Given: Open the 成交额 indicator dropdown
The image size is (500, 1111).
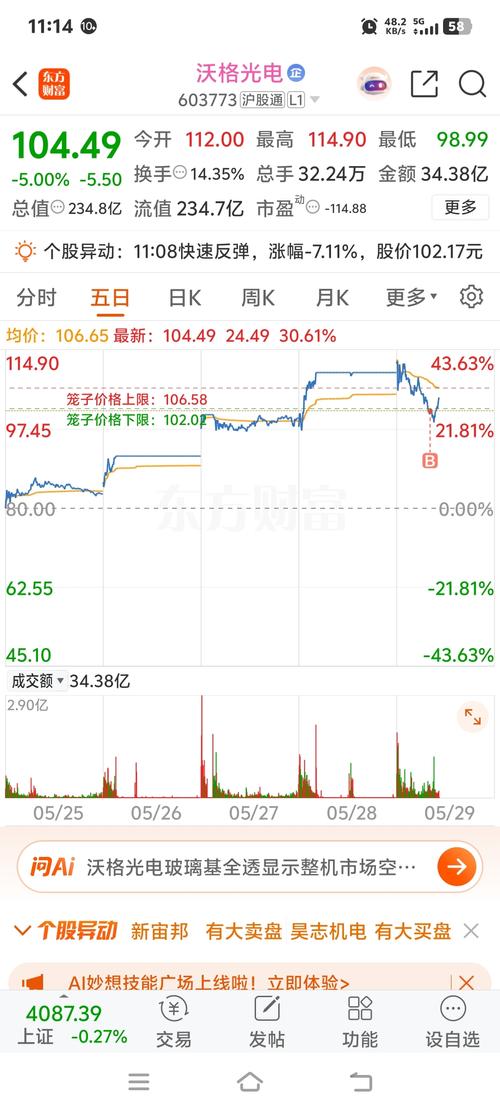Looking at the screenshot, I should (38, 682).
